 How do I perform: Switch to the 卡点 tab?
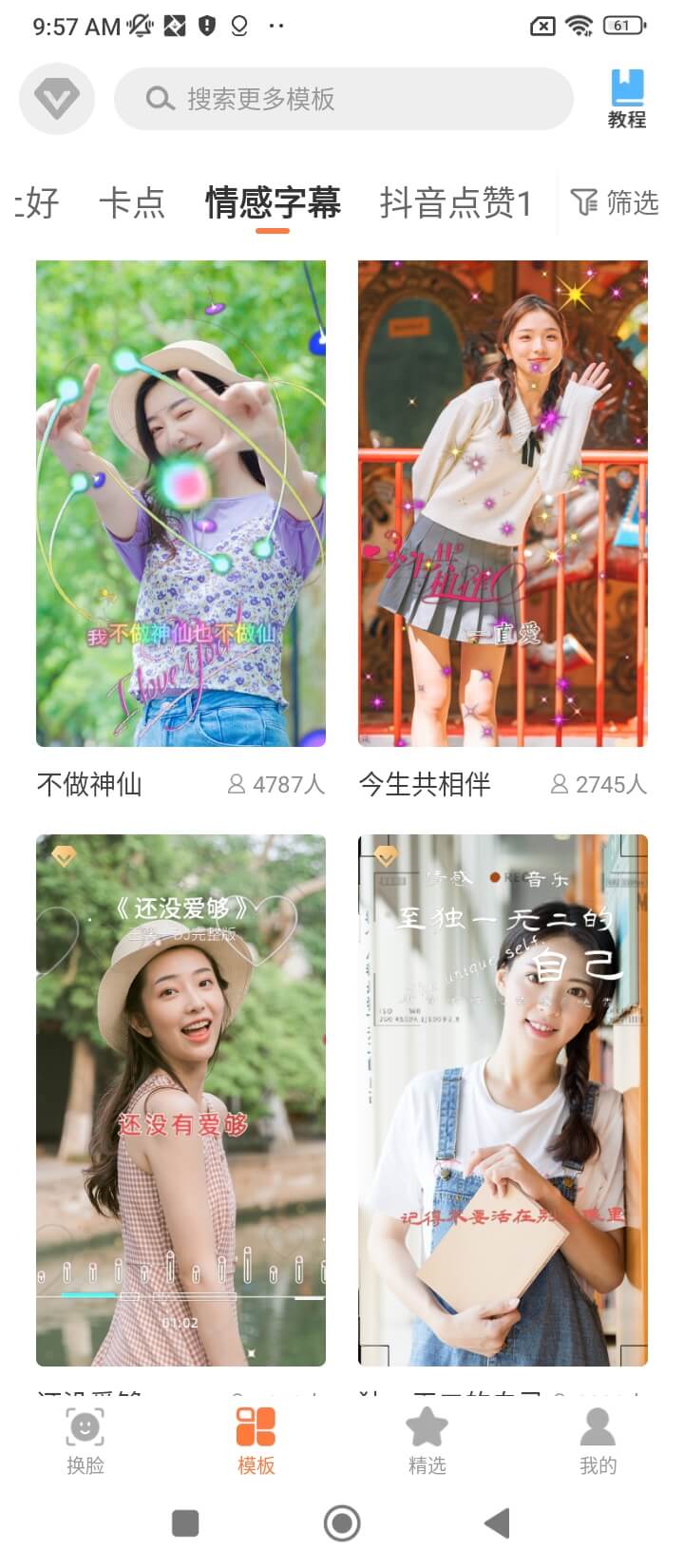[132, 202]
